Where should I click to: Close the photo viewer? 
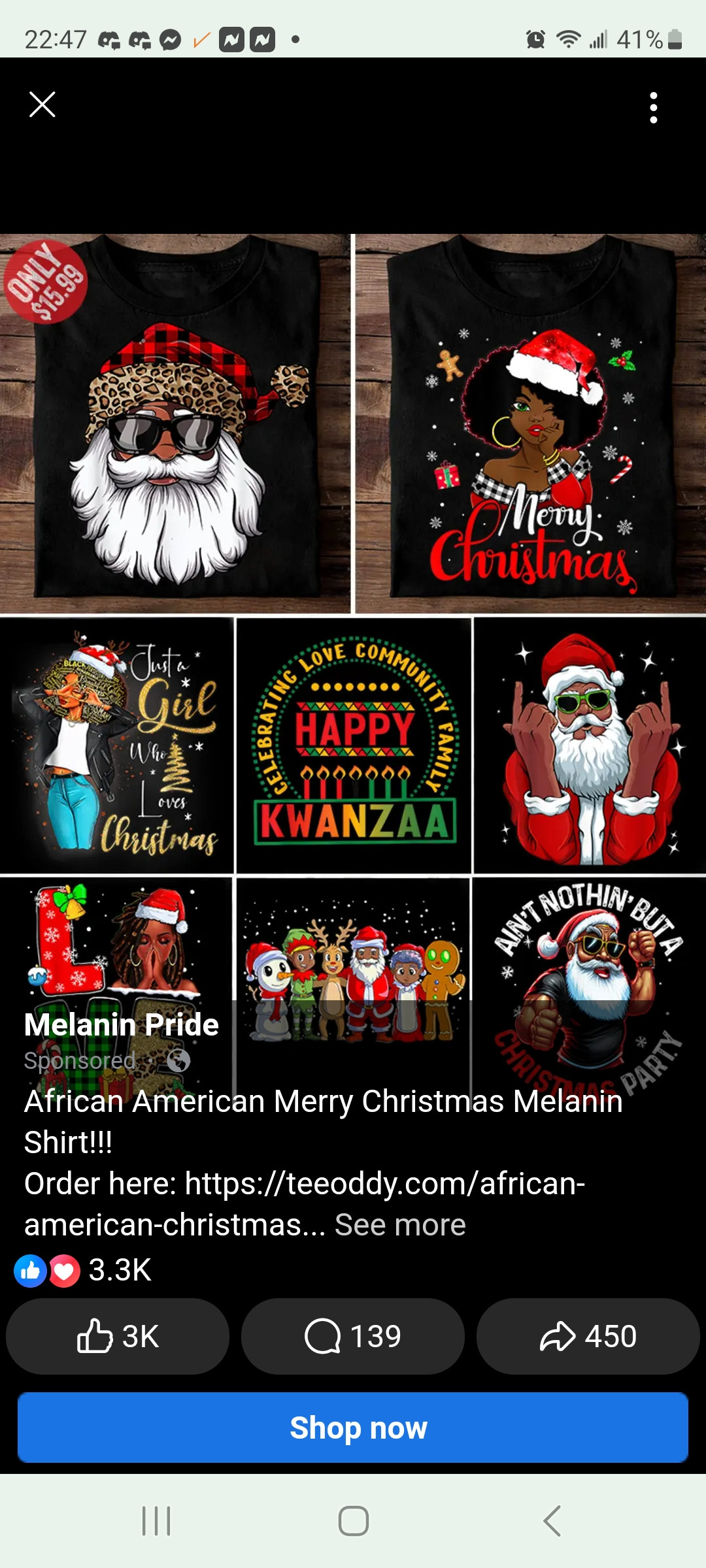coord(42,105)
